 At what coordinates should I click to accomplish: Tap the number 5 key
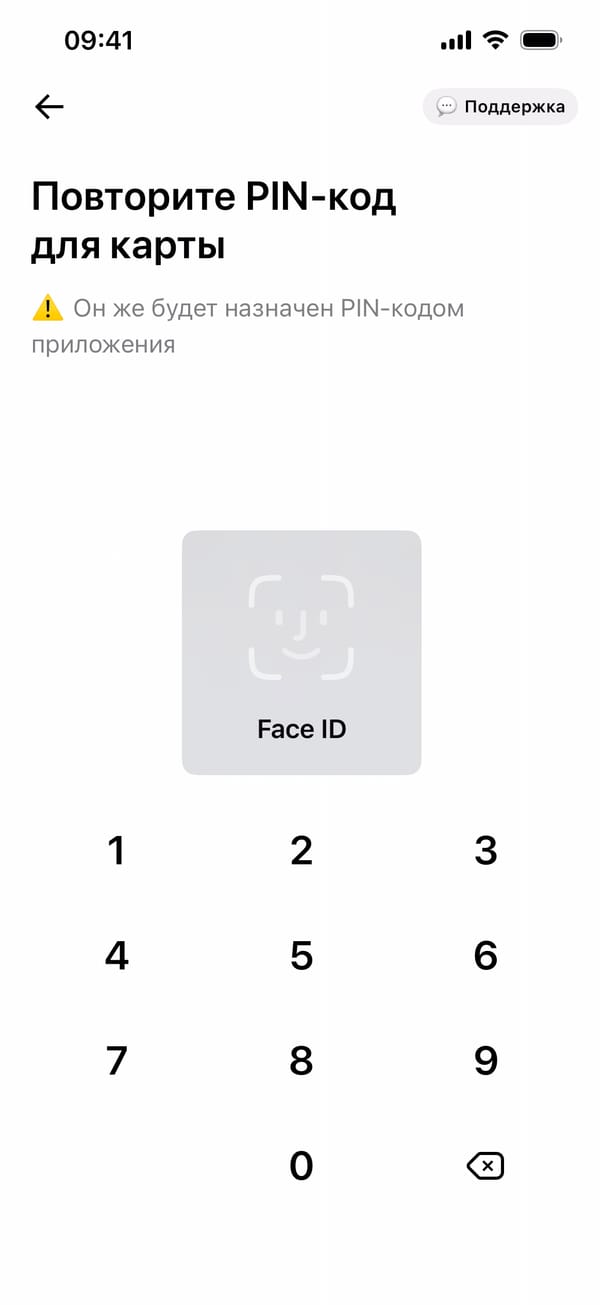click(301, 956)
